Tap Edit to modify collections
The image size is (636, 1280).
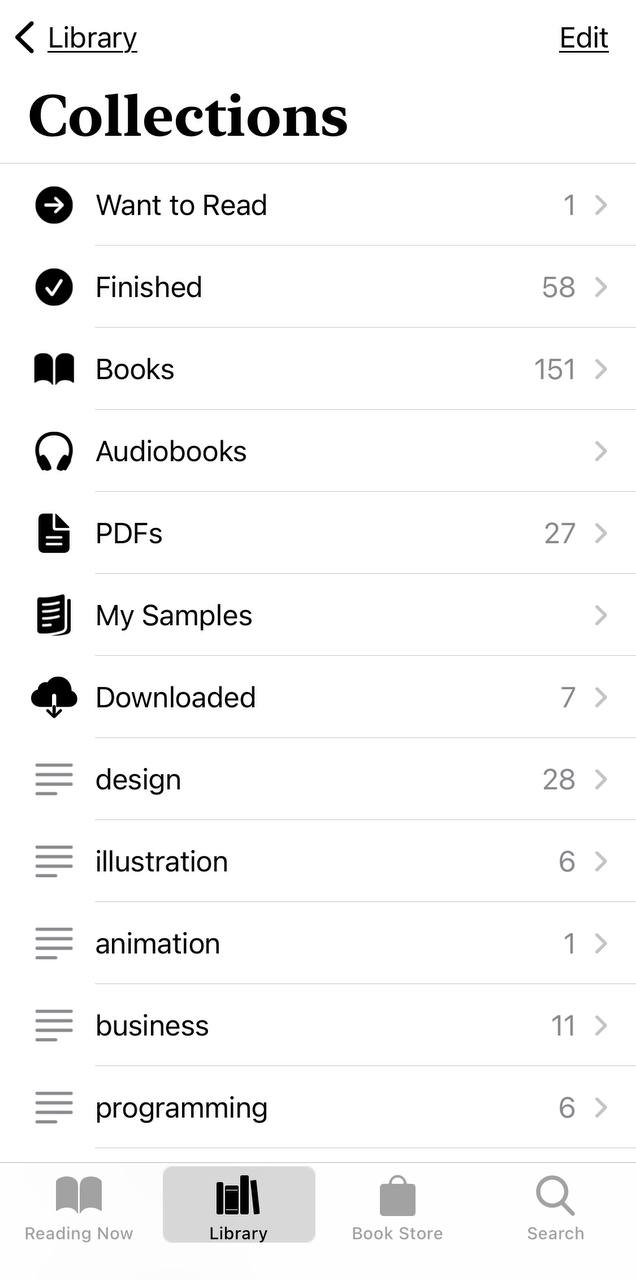tap(584, 38)
